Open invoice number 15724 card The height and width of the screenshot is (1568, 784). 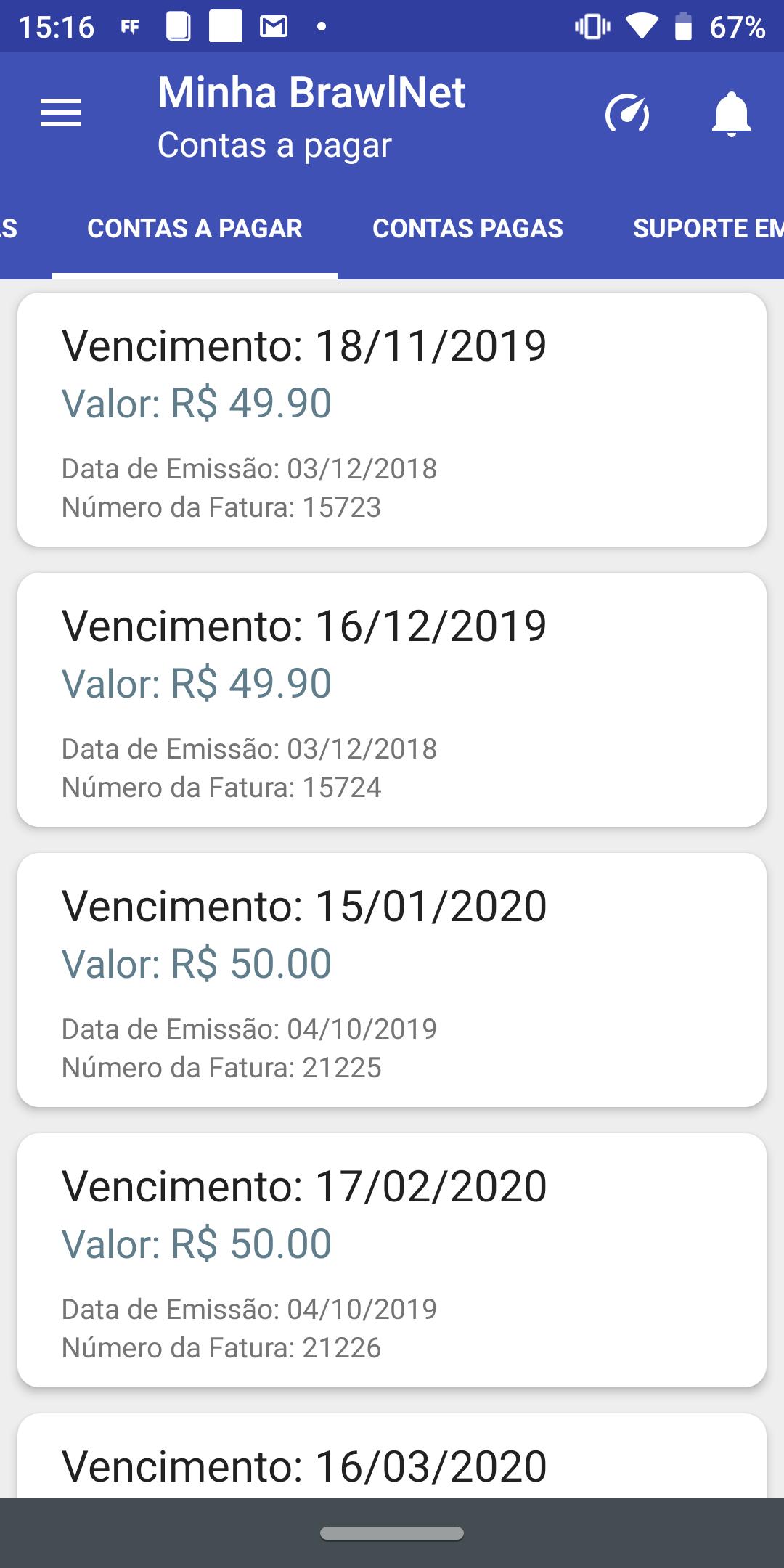click(x=392, y=700)
